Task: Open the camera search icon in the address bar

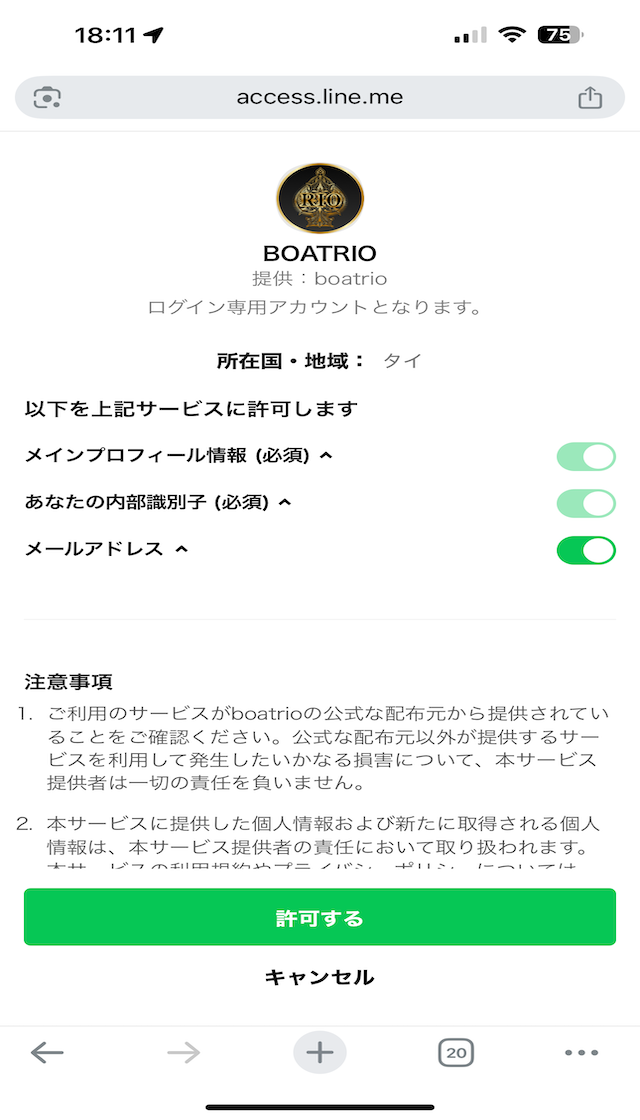Action: pyautogui.click(x=47, y=97)
